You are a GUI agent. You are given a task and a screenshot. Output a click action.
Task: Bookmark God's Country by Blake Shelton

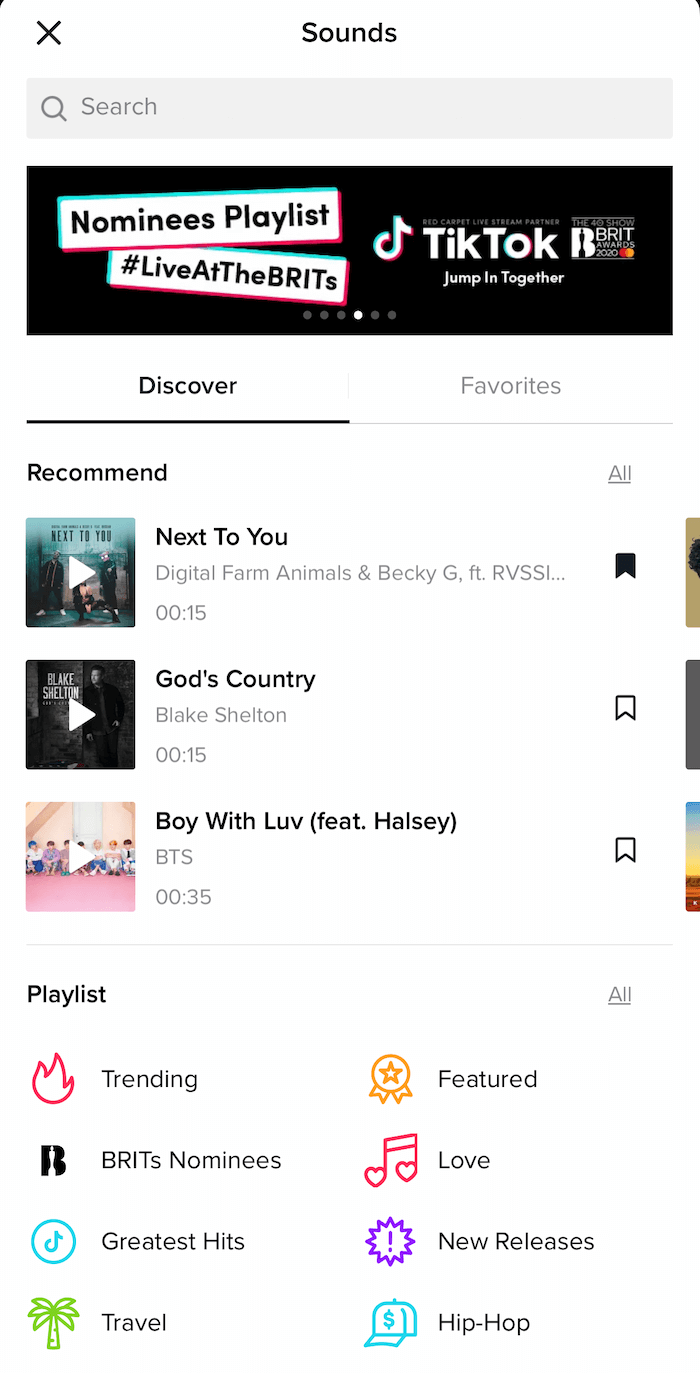pyautogui.click(x=625, y=708)
